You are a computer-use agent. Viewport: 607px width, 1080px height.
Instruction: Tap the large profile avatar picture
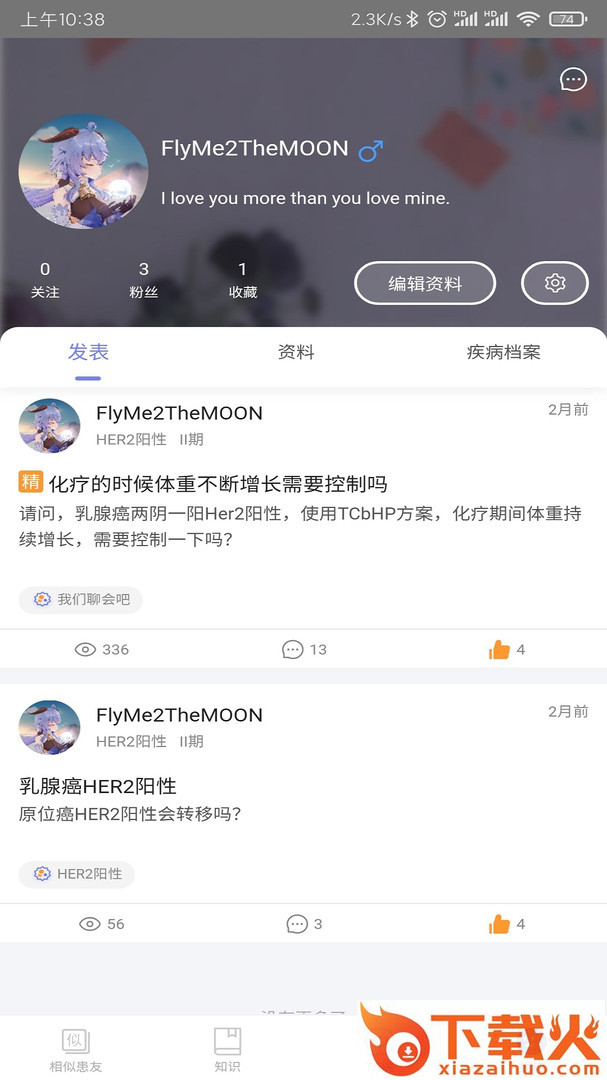(83, 172)
